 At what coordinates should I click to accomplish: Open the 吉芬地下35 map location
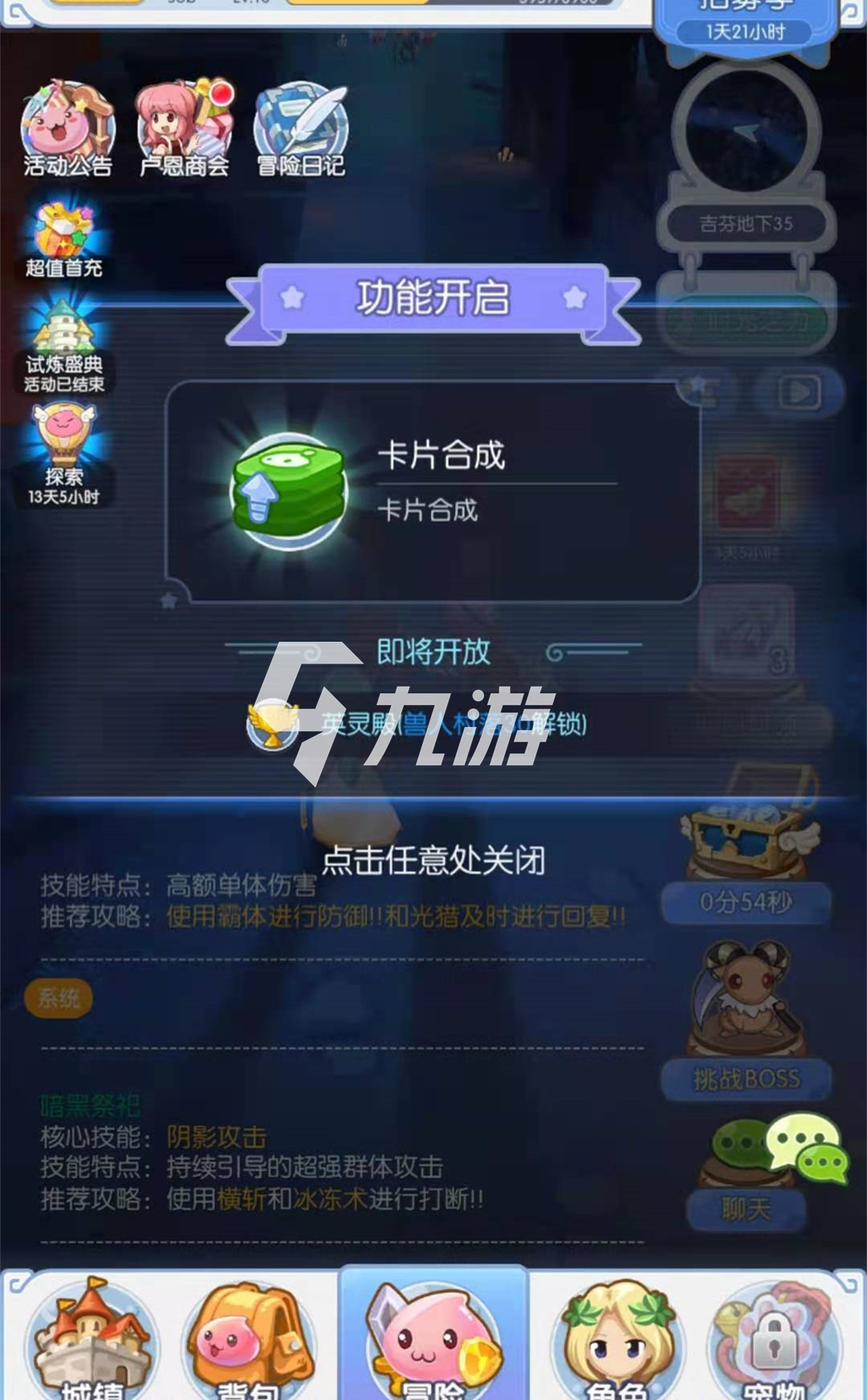746,223
